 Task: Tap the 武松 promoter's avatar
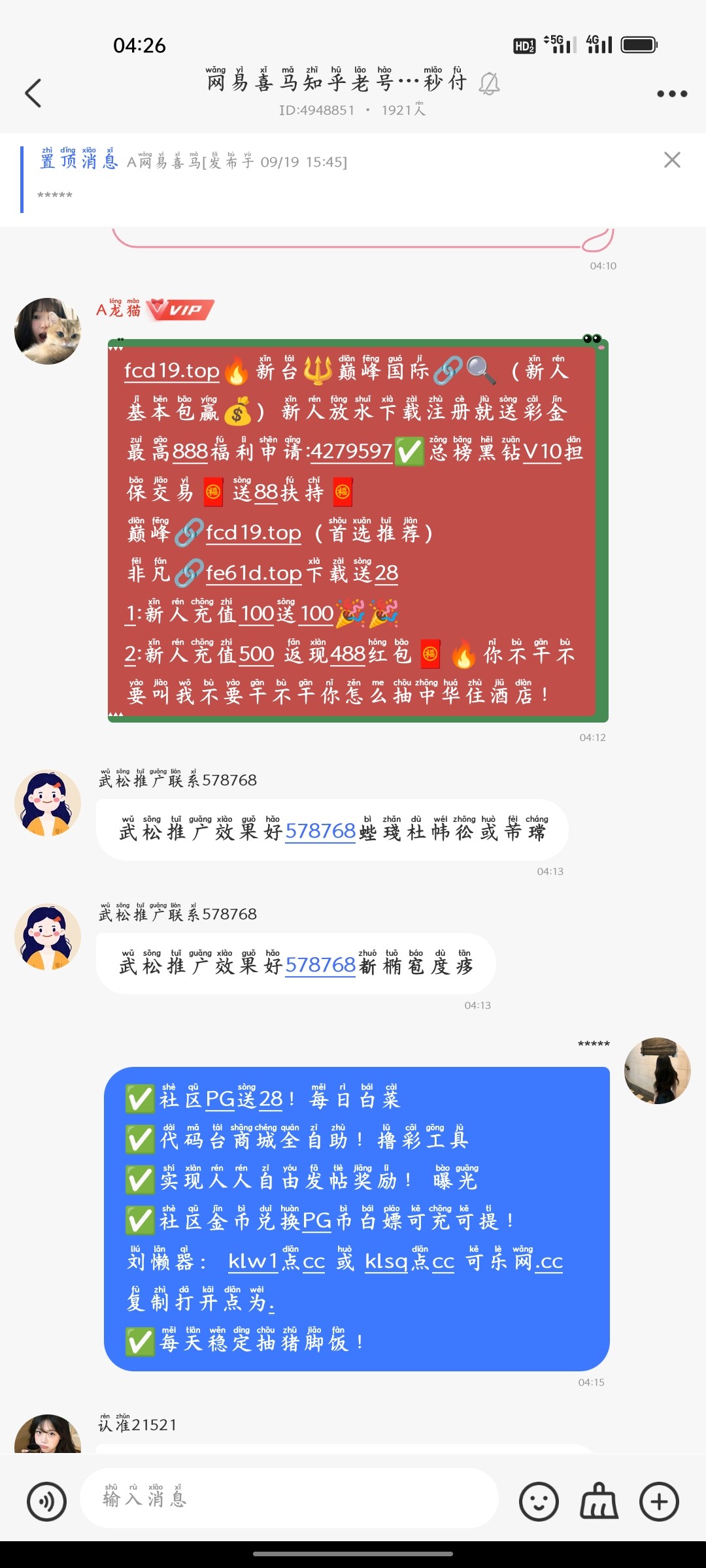point(46,804)
